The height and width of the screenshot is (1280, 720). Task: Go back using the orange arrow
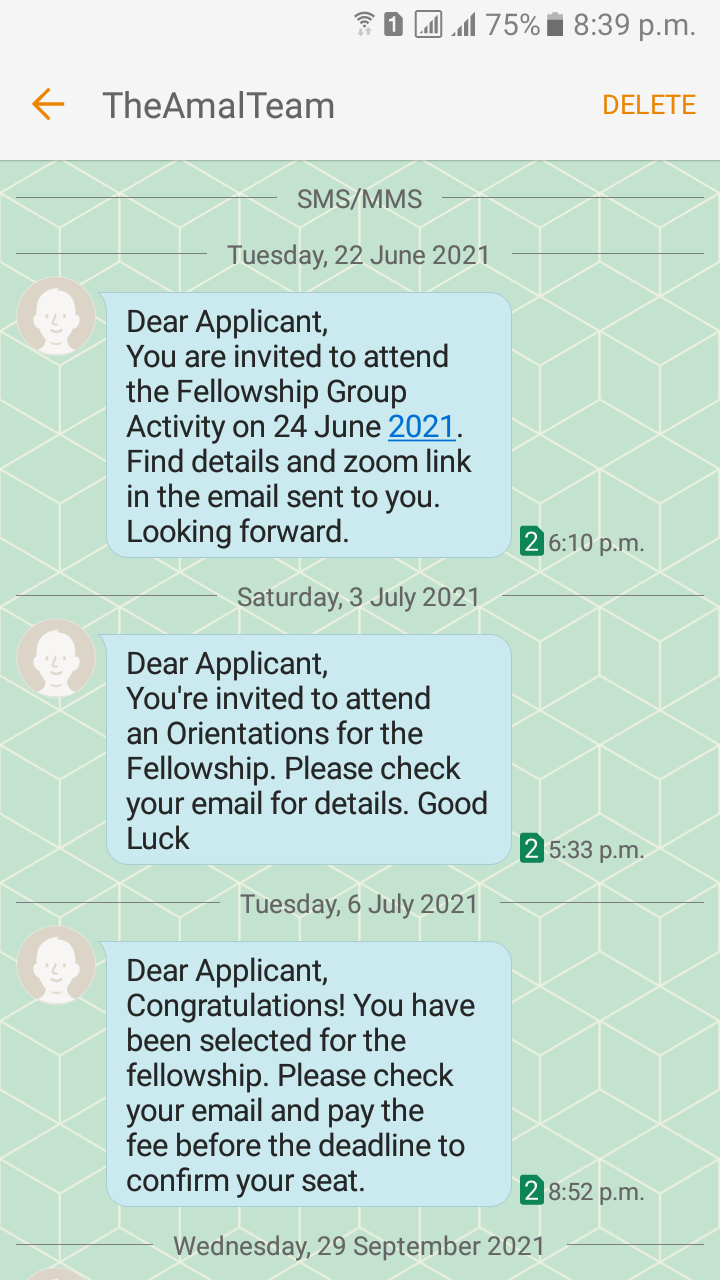pyautogui.click(x=48, y=104)
